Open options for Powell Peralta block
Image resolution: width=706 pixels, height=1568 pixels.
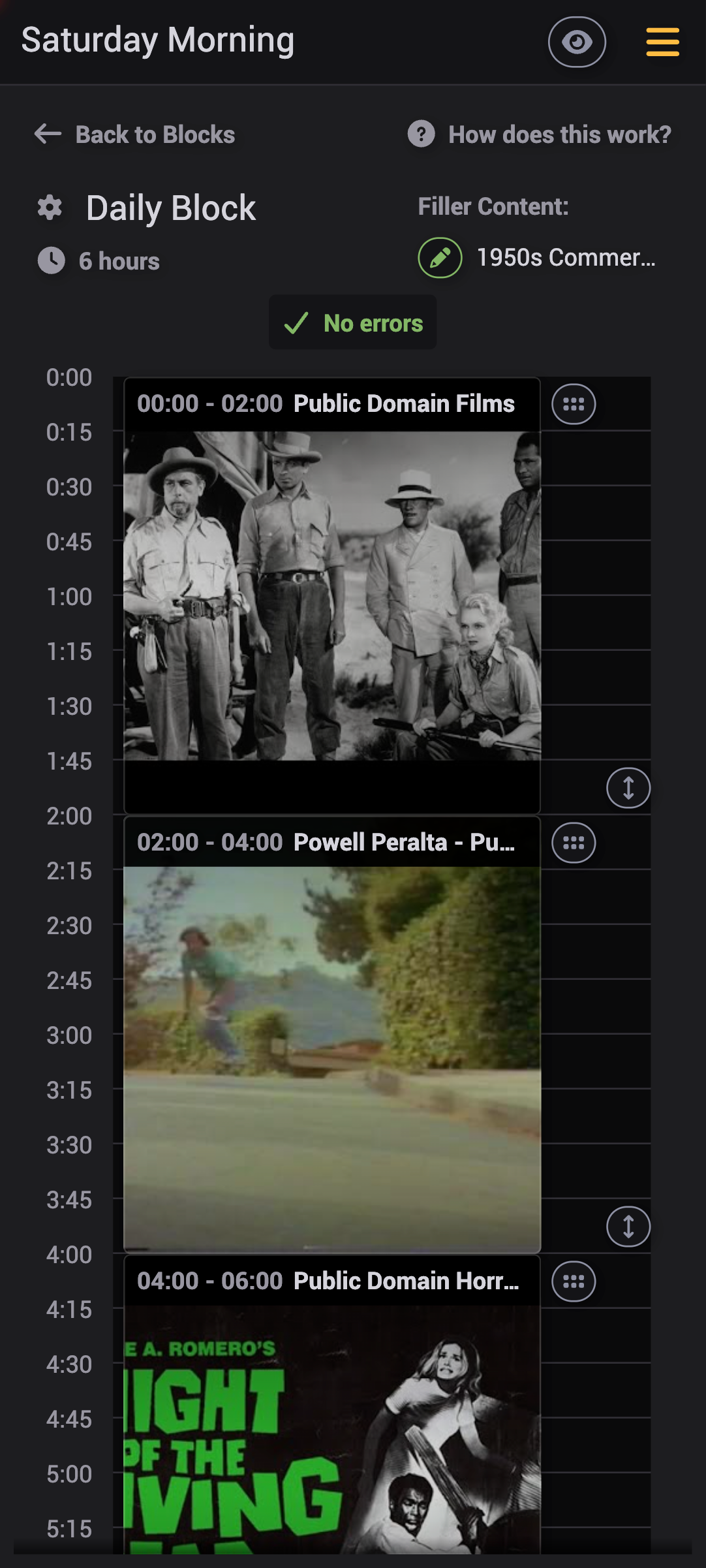[574, 843]
